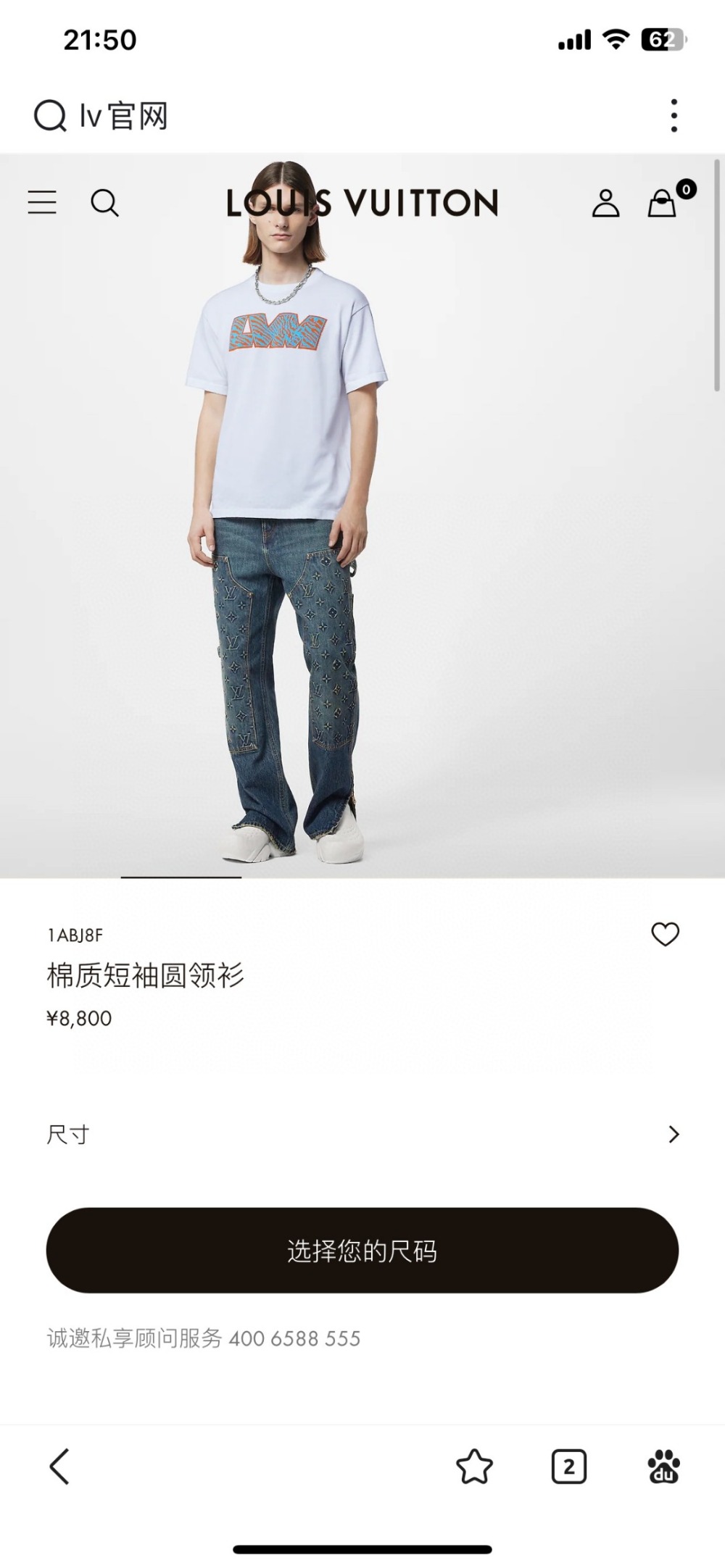Tap the lv官网 search box

290,116
